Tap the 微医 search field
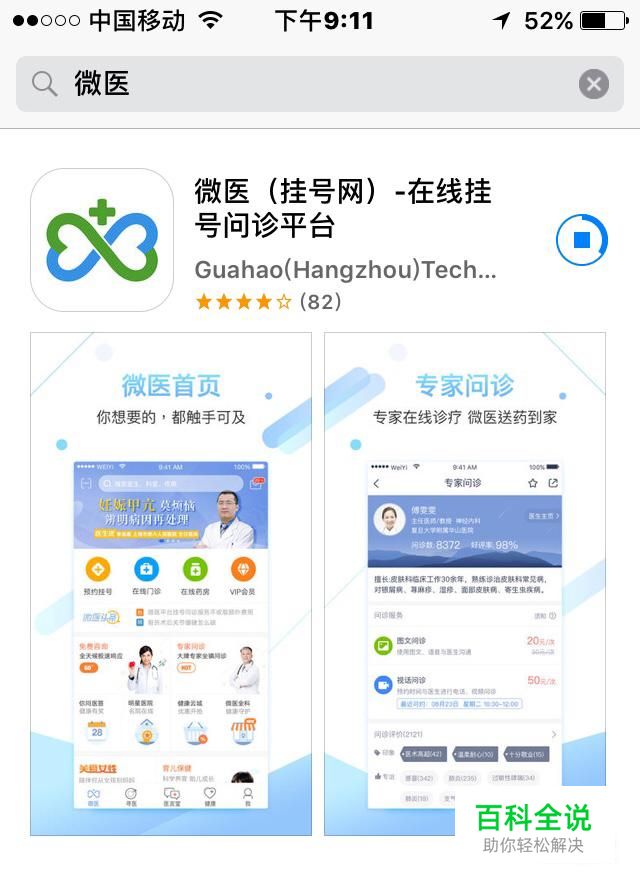640x888 pixels. coord(300,84)
